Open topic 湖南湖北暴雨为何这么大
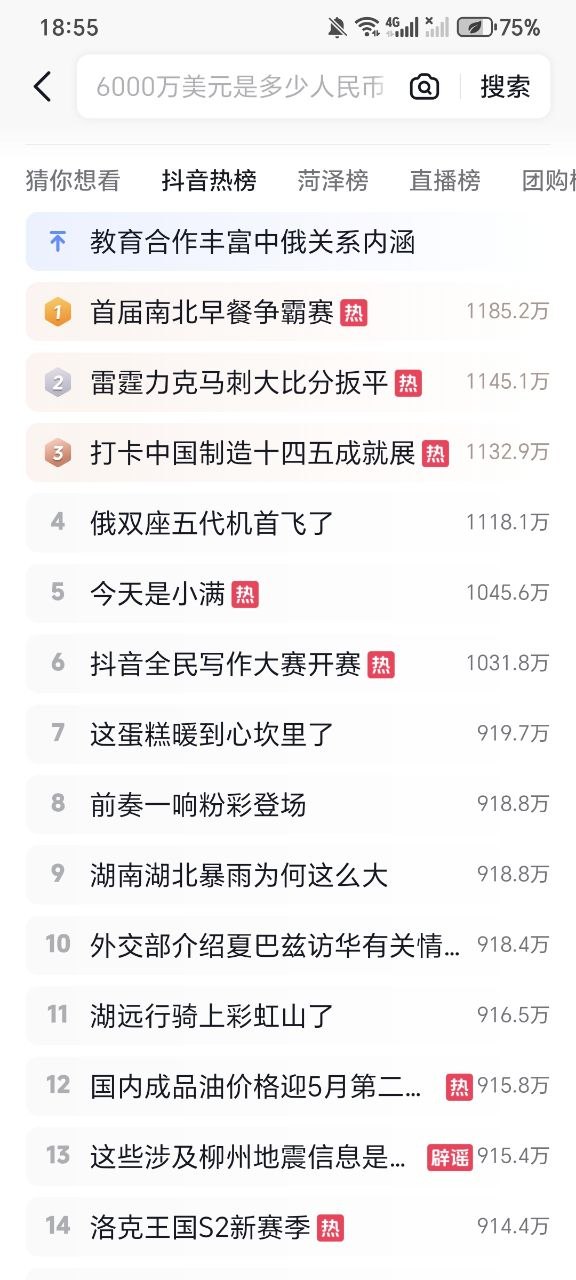This screenshot has height=1280, width=576. pyautogui.click(x=288, y=875)
